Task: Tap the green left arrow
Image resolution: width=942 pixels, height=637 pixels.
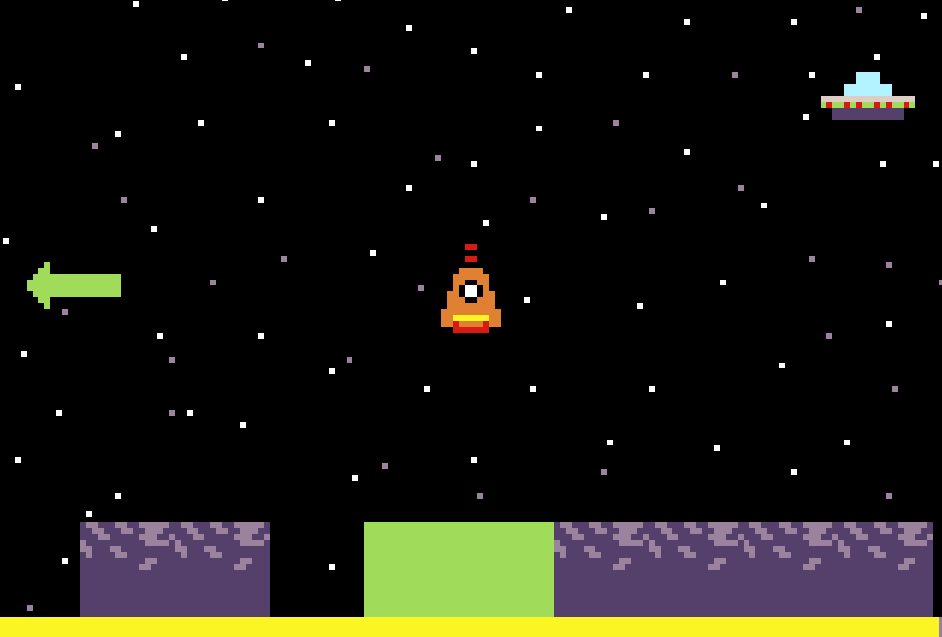Action: [x=73, y=285]
